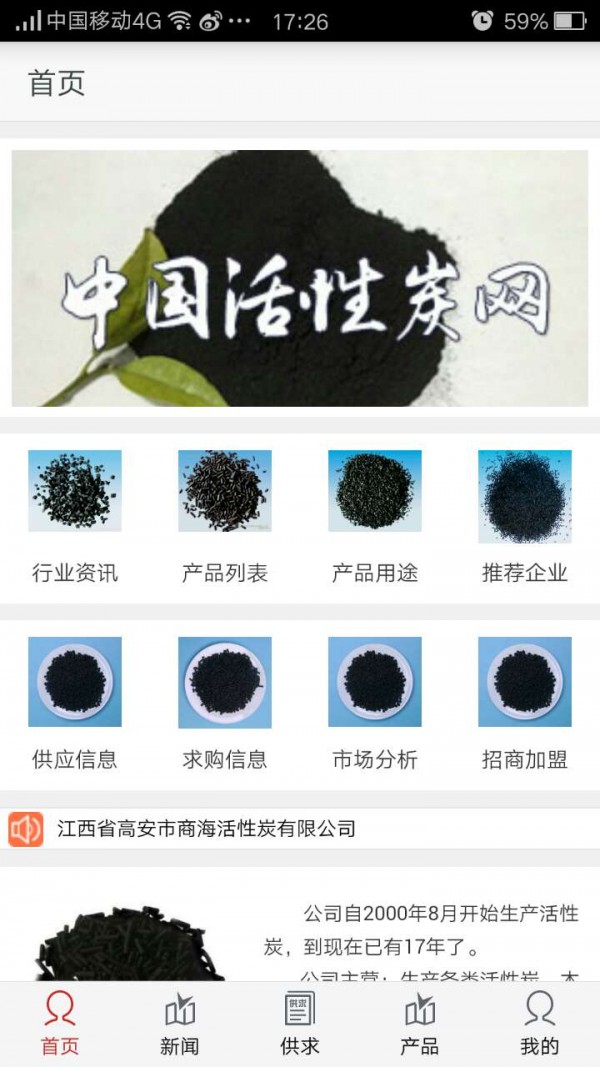This screenshot has width=600, height=1067.
Task: Open 供应信息 section
Action: tap(75, 702)
